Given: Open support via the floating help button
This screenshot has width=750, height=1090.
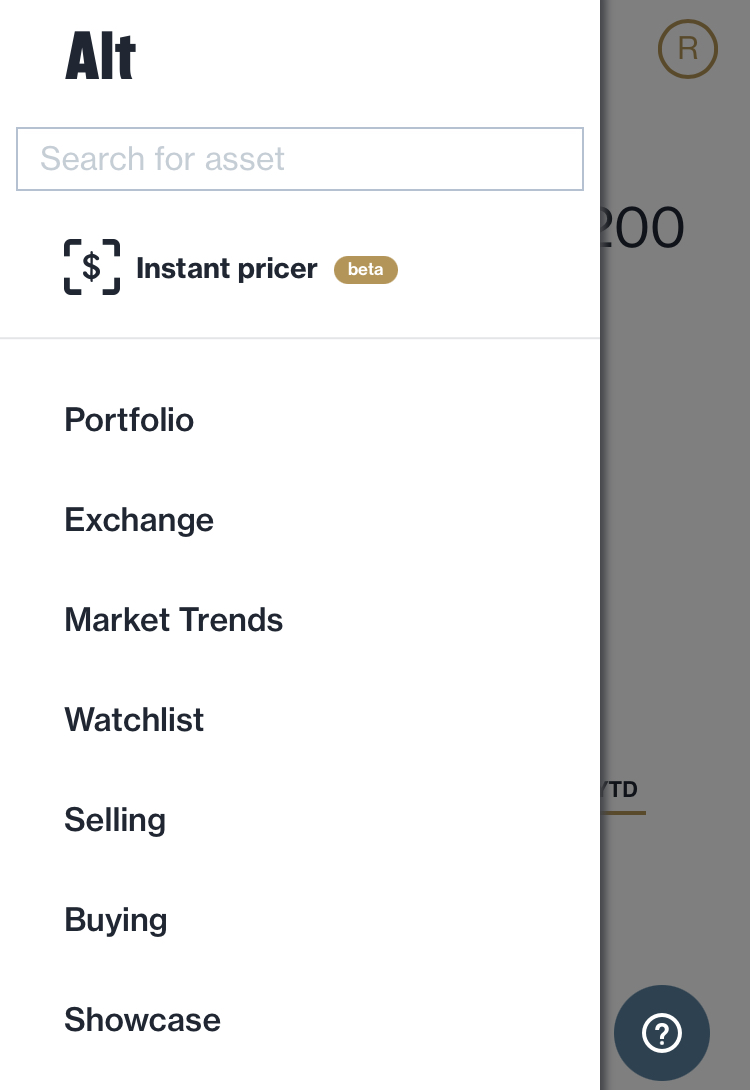Looking at the screenshot, I should (662, 1033).
